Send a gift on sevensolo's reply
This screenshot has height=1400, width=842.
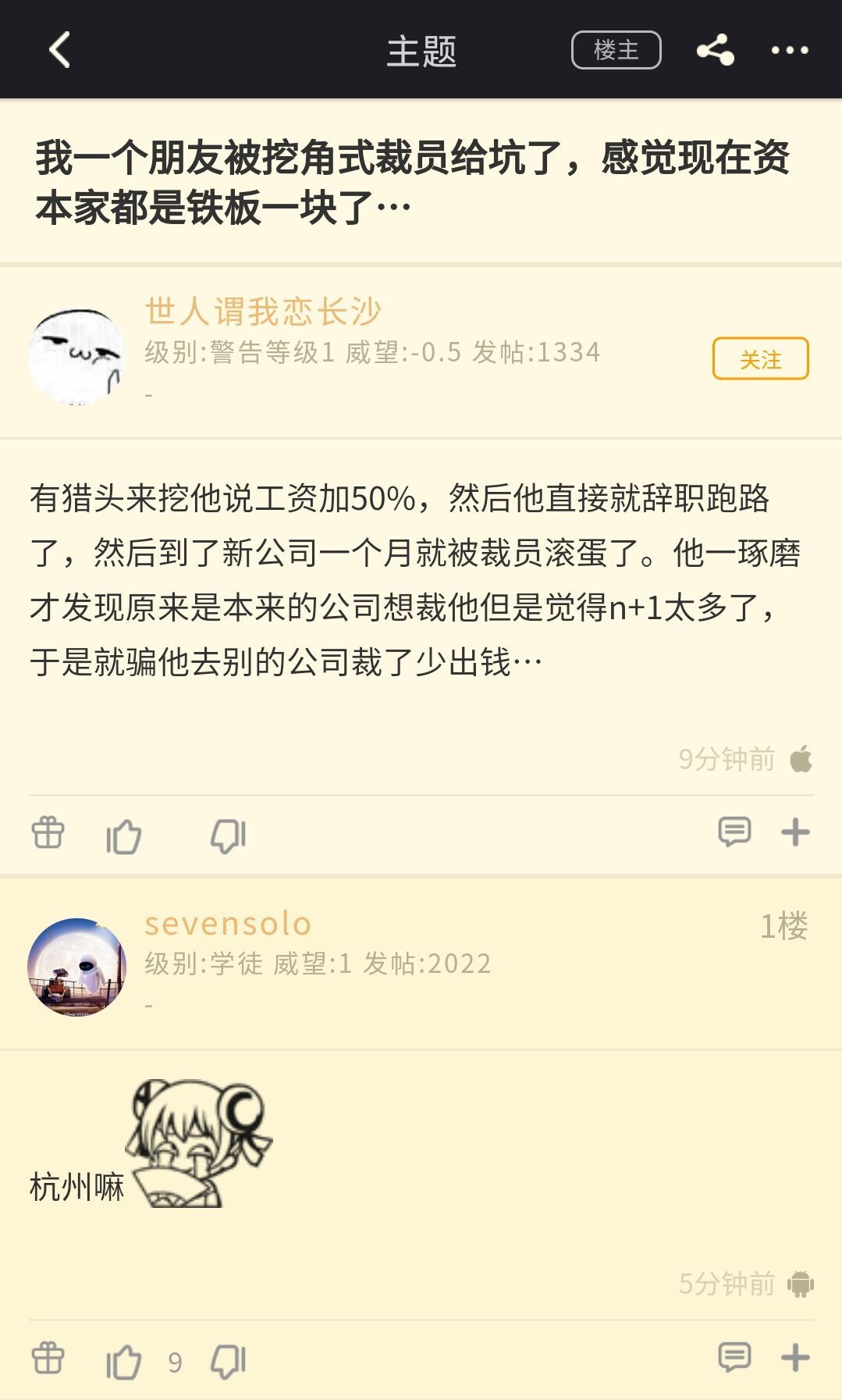[x=48, y=1358]
